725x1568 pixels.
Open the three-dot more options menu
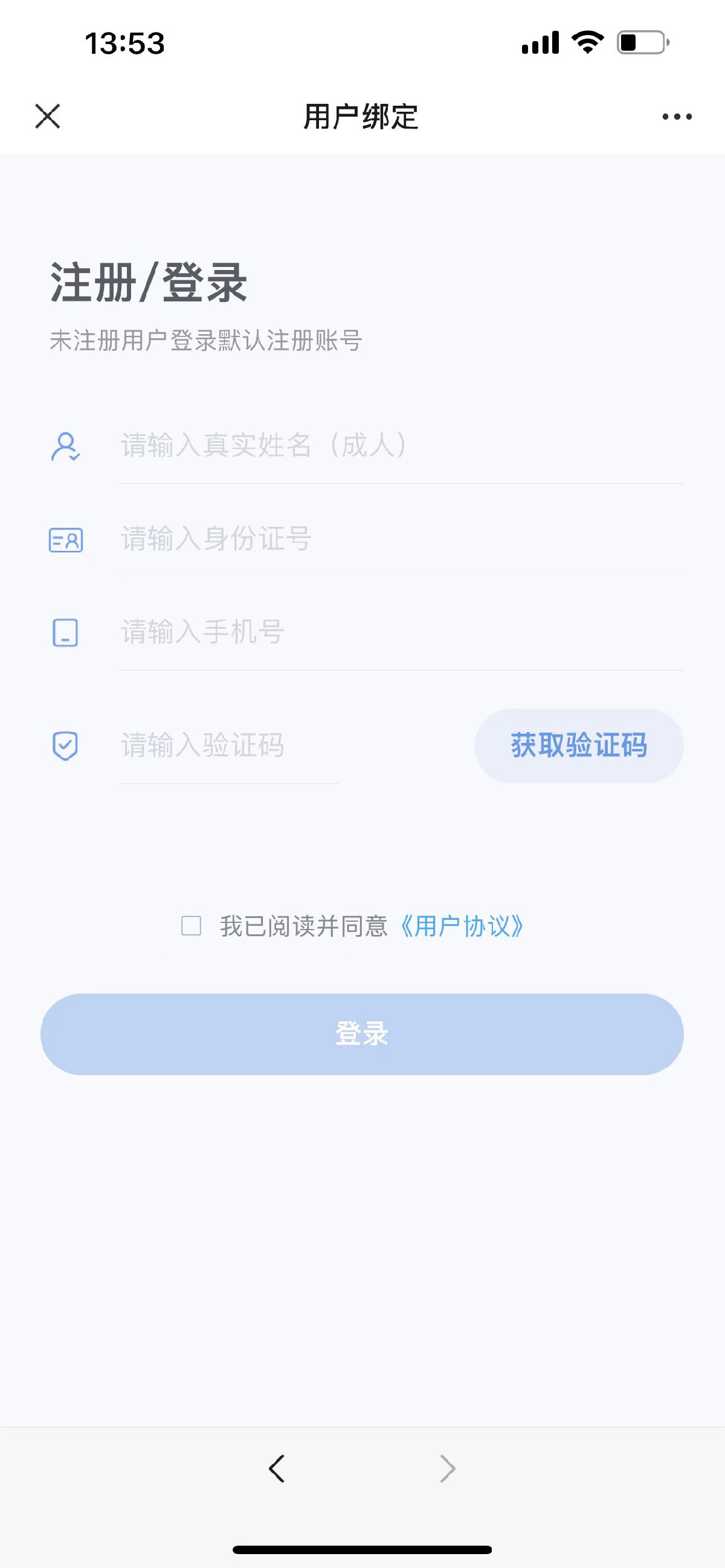(677, 116)
